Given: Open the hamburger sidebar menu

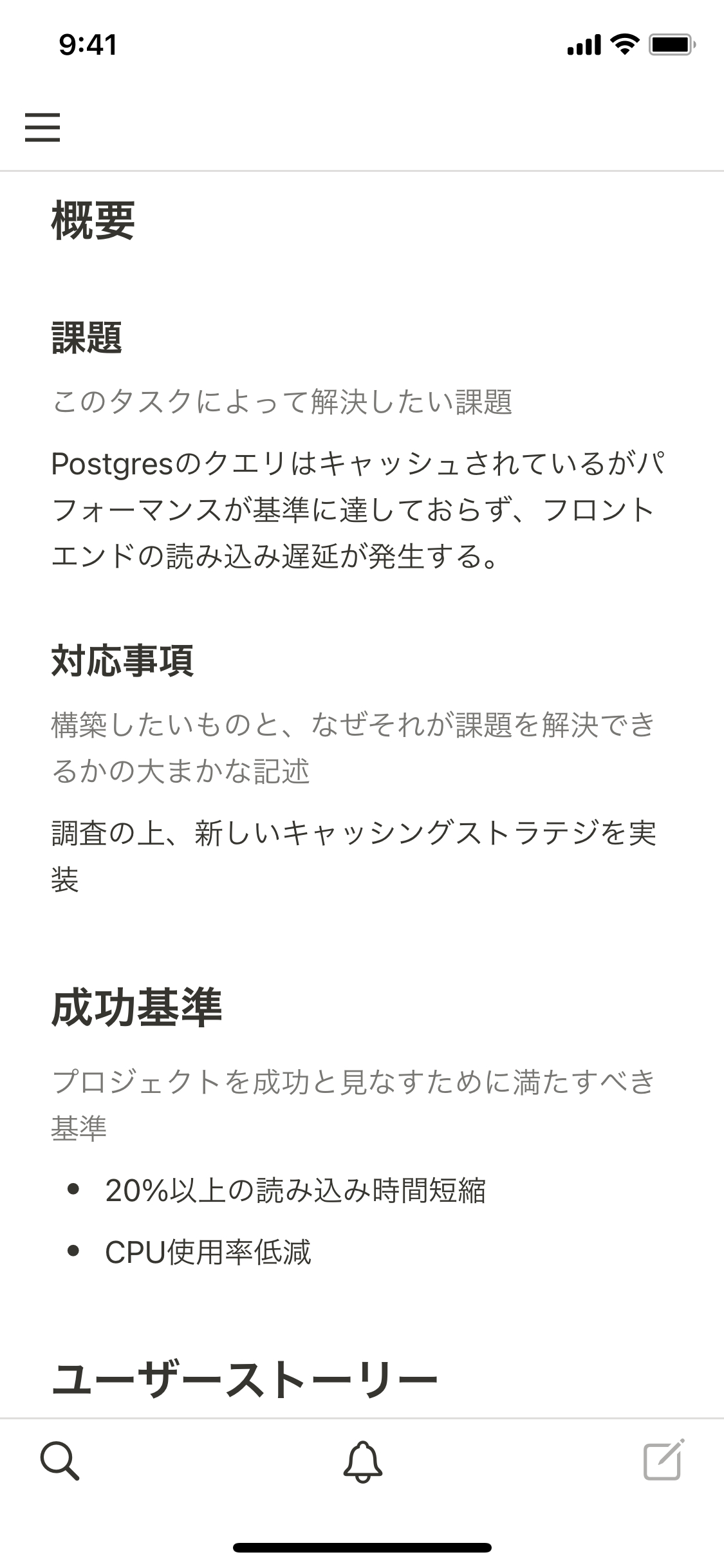Looking at the screenshot, I should pyautogui.click(x=42, y=127).
